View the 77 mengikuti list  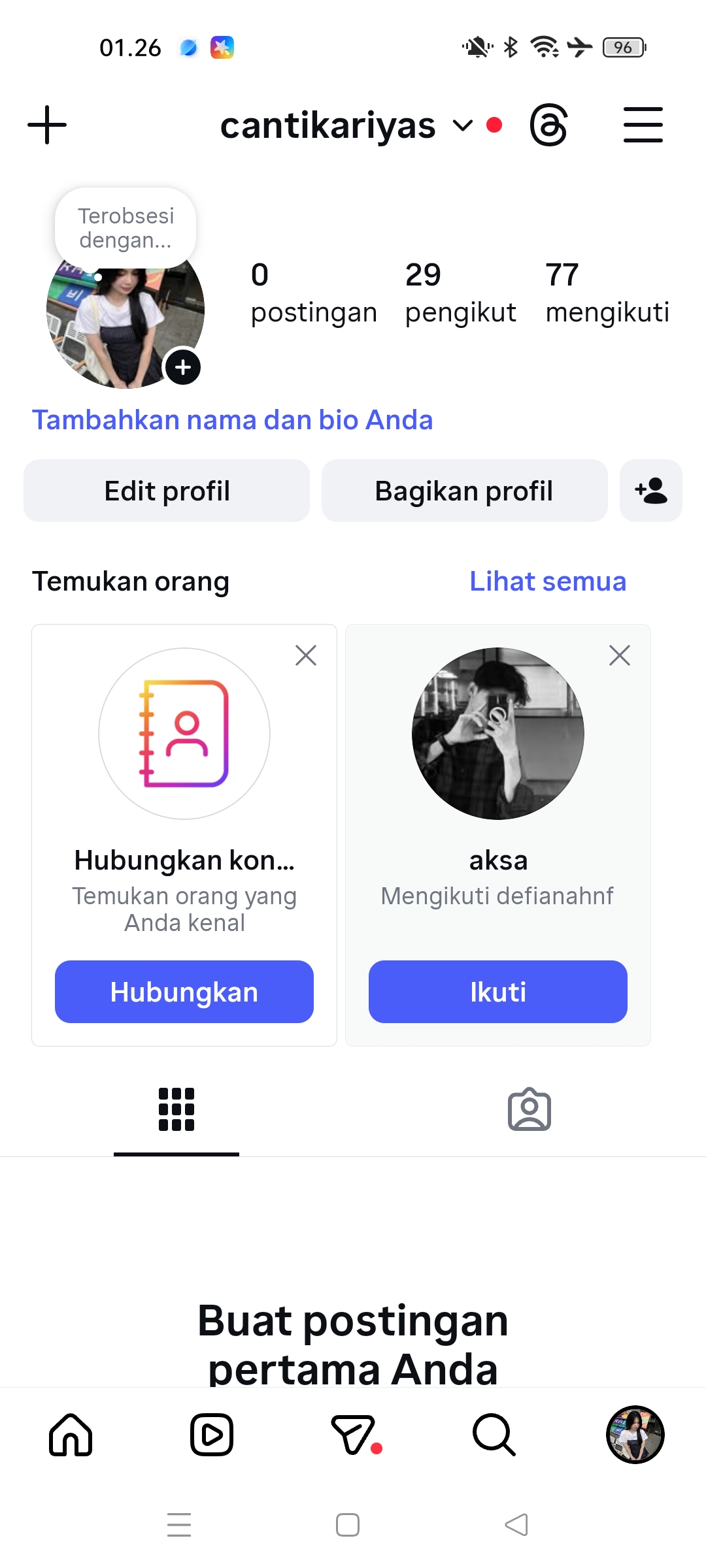click(x=607, y=293)
